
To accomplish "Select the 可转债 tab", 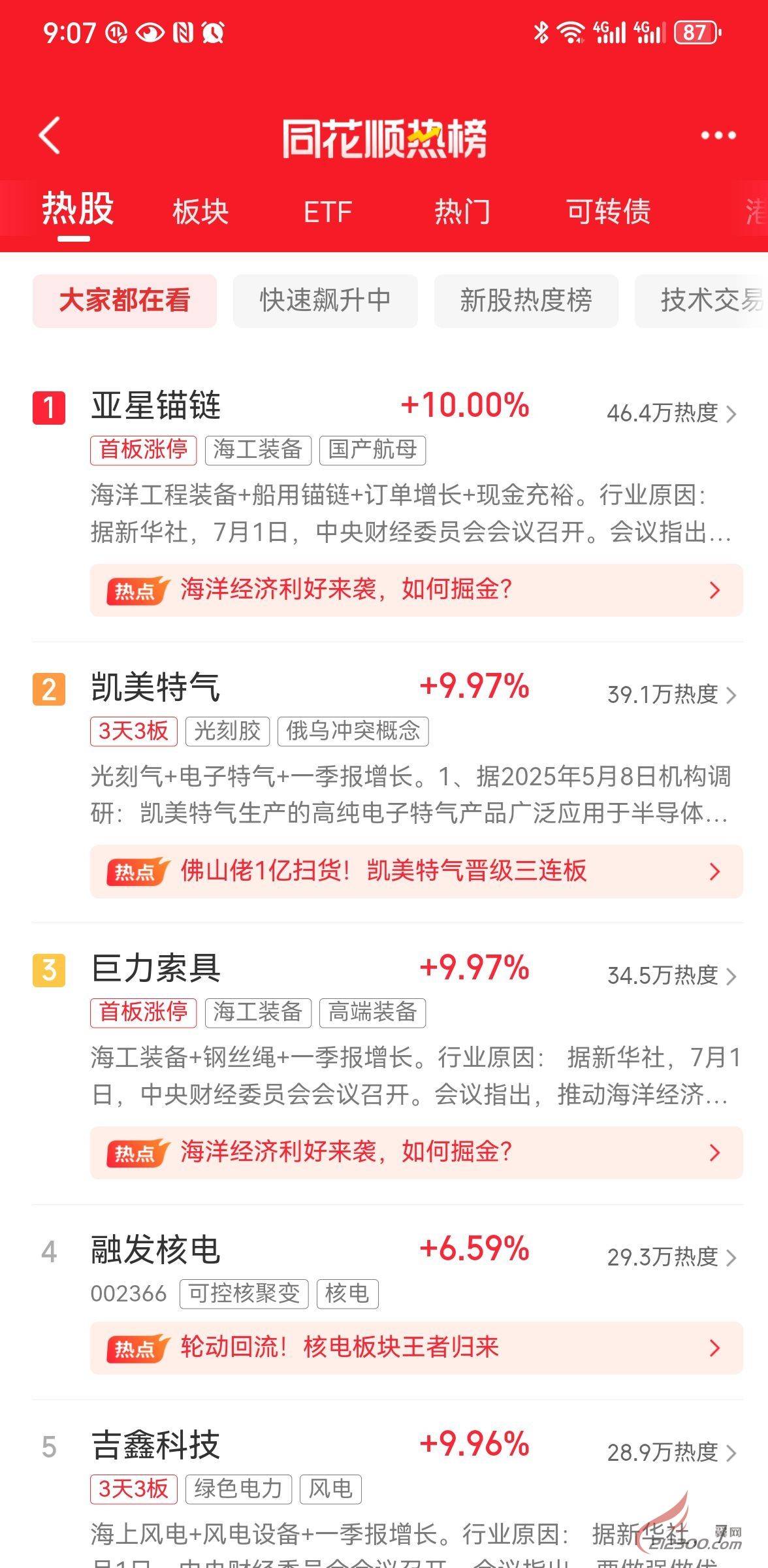I will pyautogui.click(x=608, y=212).
